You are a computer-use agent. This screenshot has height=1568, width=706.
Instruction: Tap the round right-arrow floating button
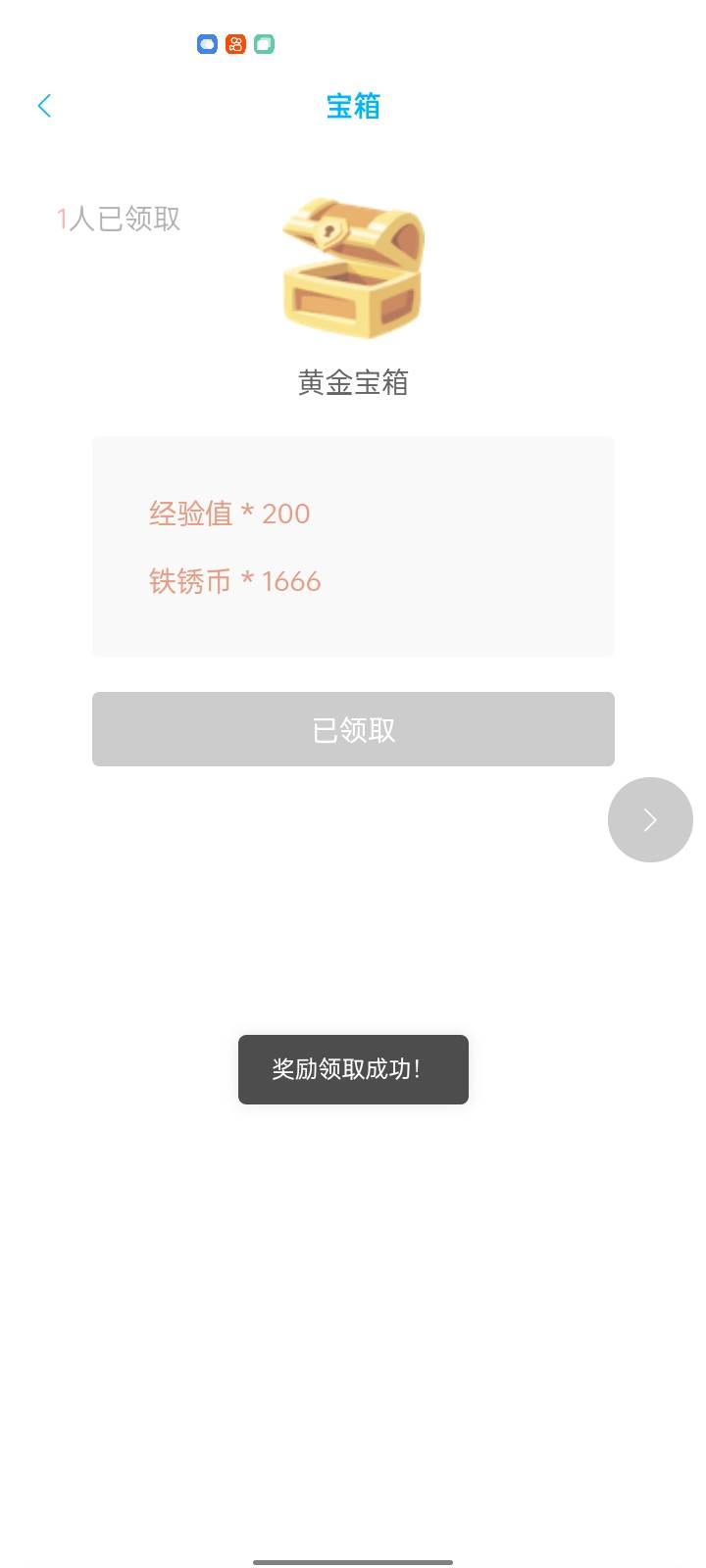(x=650, y=819)
